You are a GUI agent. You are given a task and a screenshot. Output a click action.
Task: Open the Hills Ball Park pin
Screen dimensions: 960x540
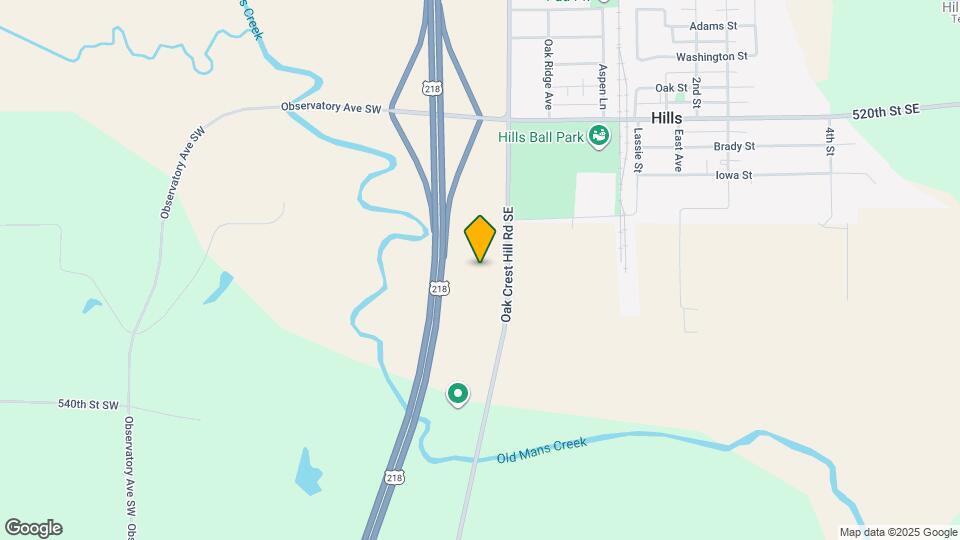click(599, 135)
